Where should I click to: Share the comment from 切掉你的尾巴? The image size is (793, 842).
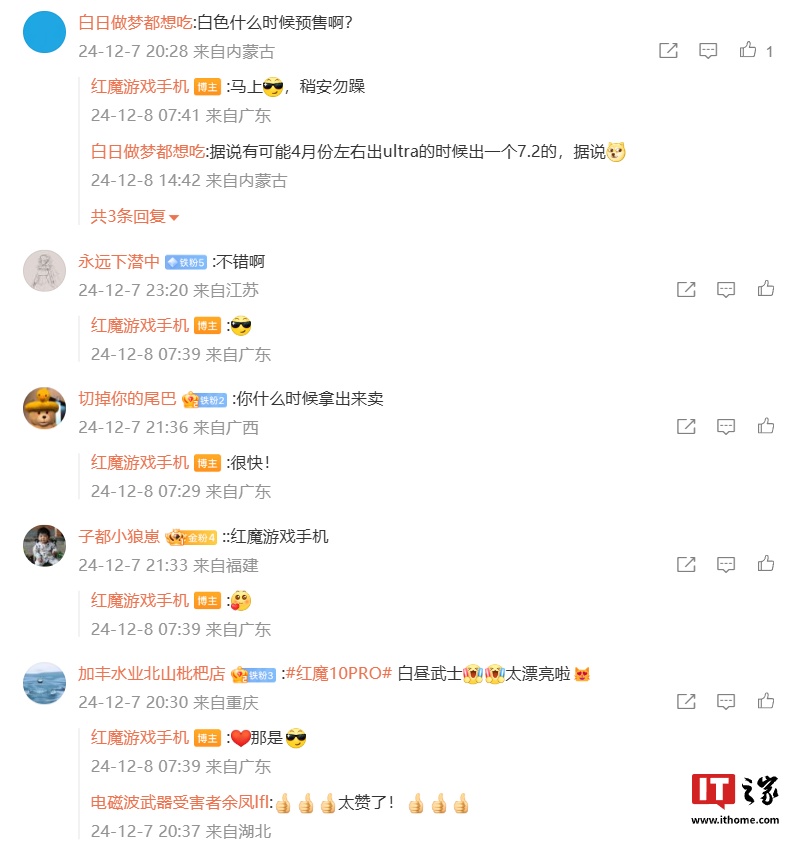(x=686, y=426)
